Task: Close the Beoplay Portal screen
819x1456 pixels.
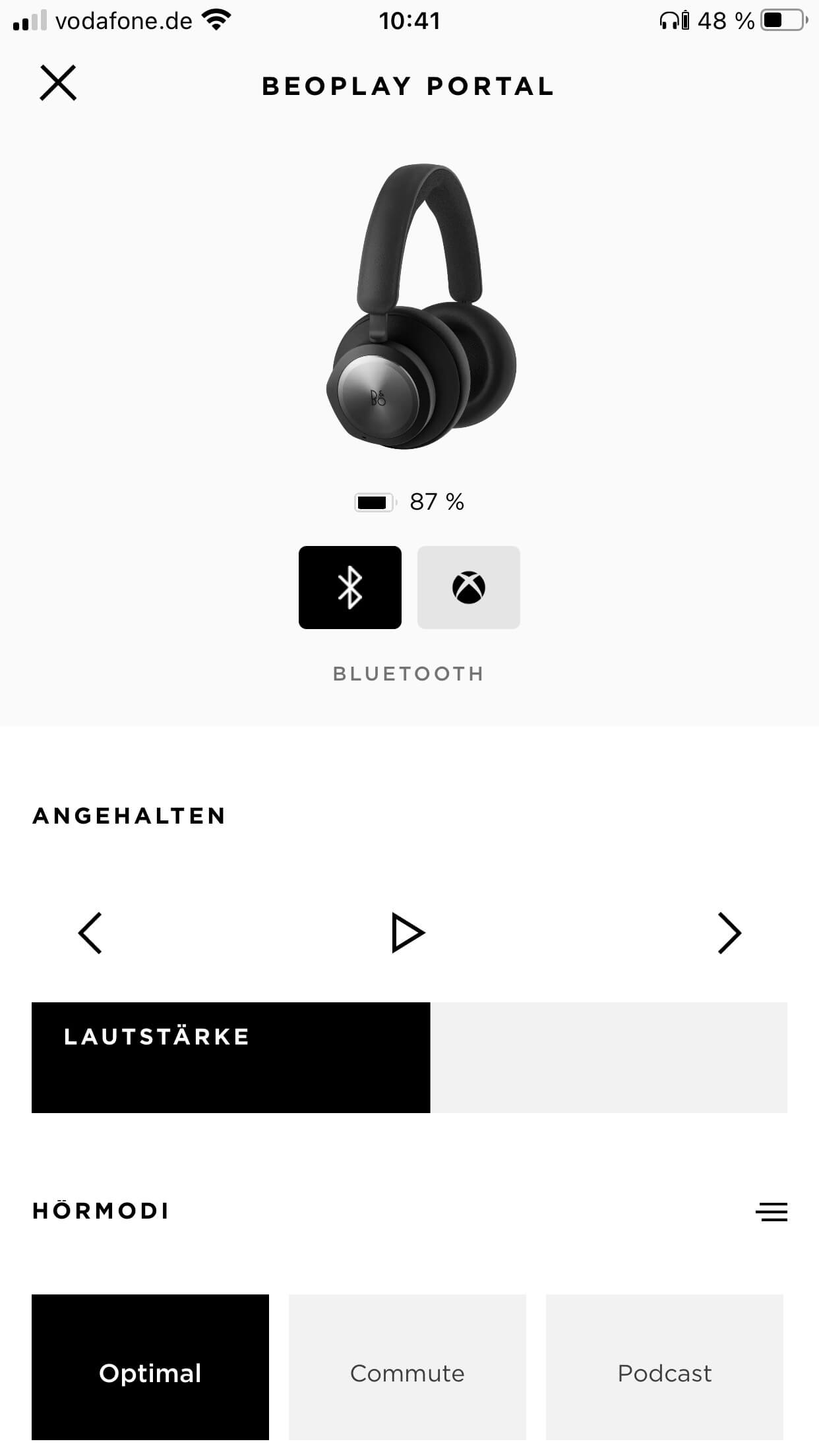Action: tap(58, 83)
